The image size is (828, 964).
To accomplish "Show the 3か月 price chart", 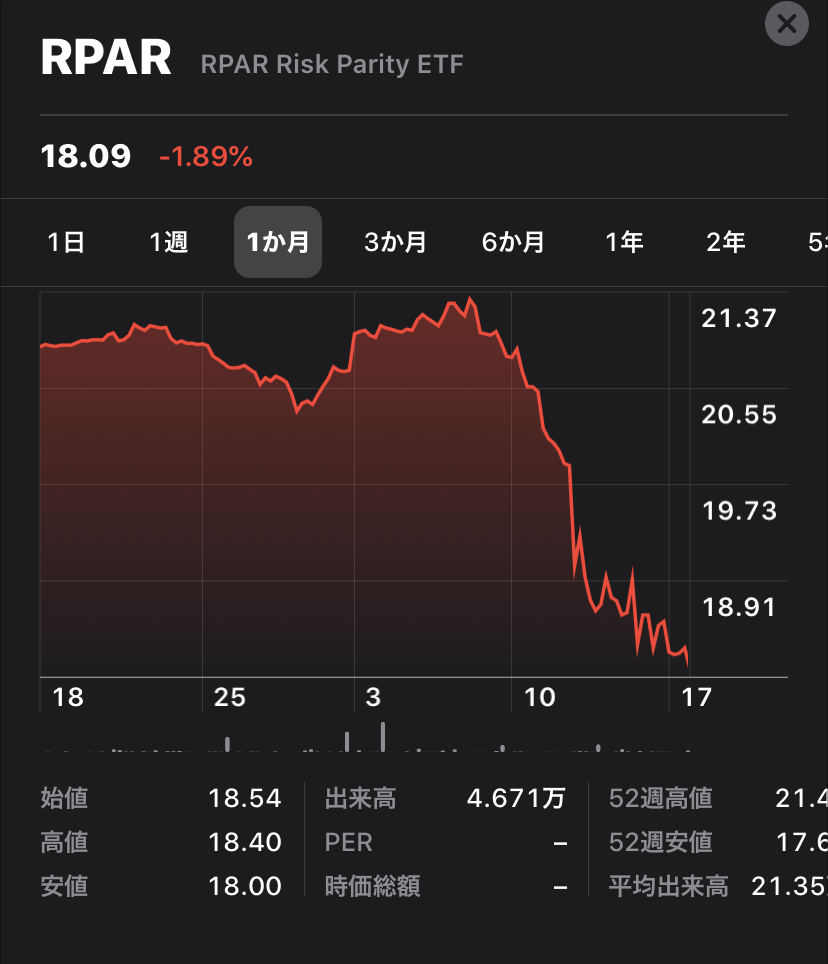I will tap(395, 242).
